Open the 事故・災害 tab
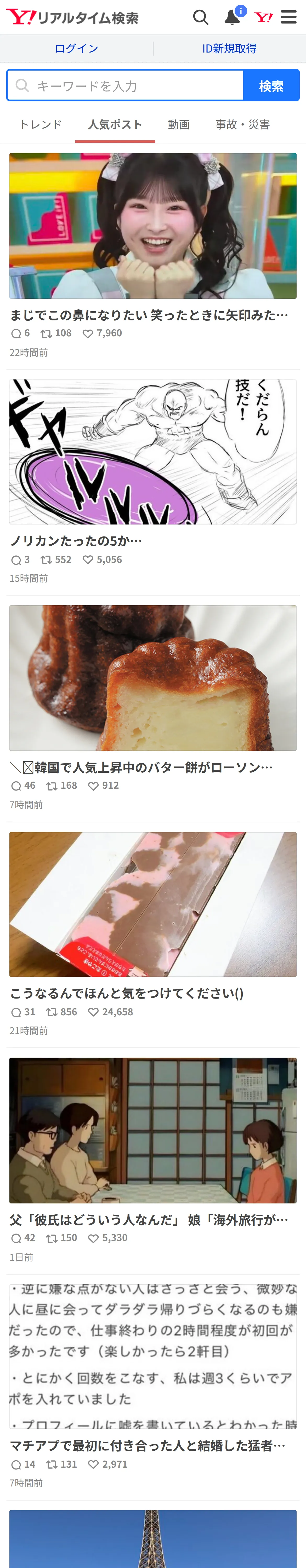 click(243, 125)
